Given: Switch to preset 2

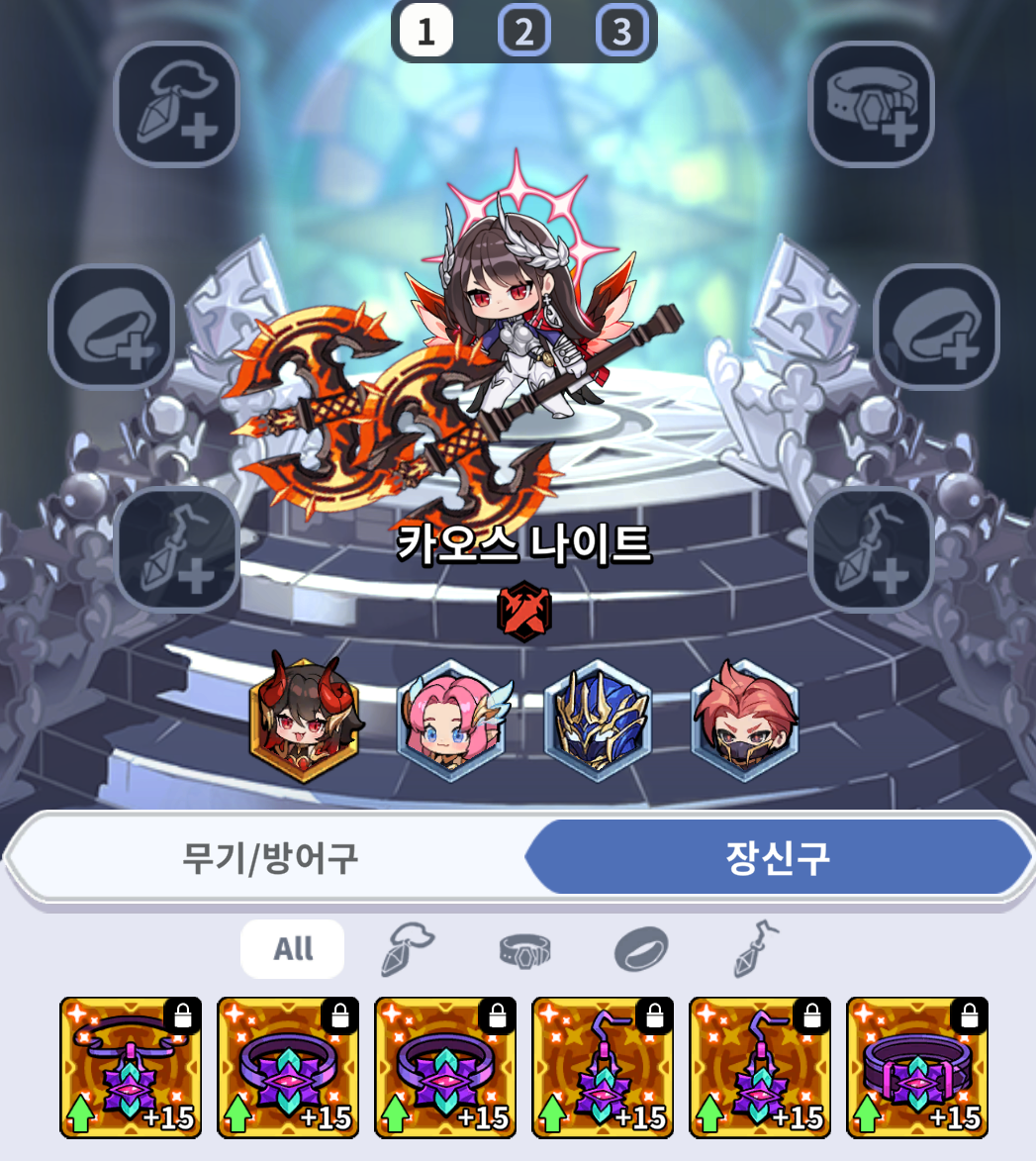Looking at the screenshot, I should pyautogui.click(x=523, y=32).
